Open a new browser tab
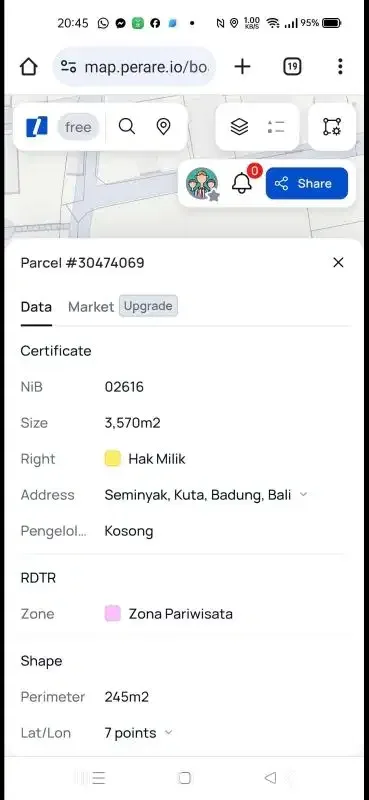 (242, 66)
